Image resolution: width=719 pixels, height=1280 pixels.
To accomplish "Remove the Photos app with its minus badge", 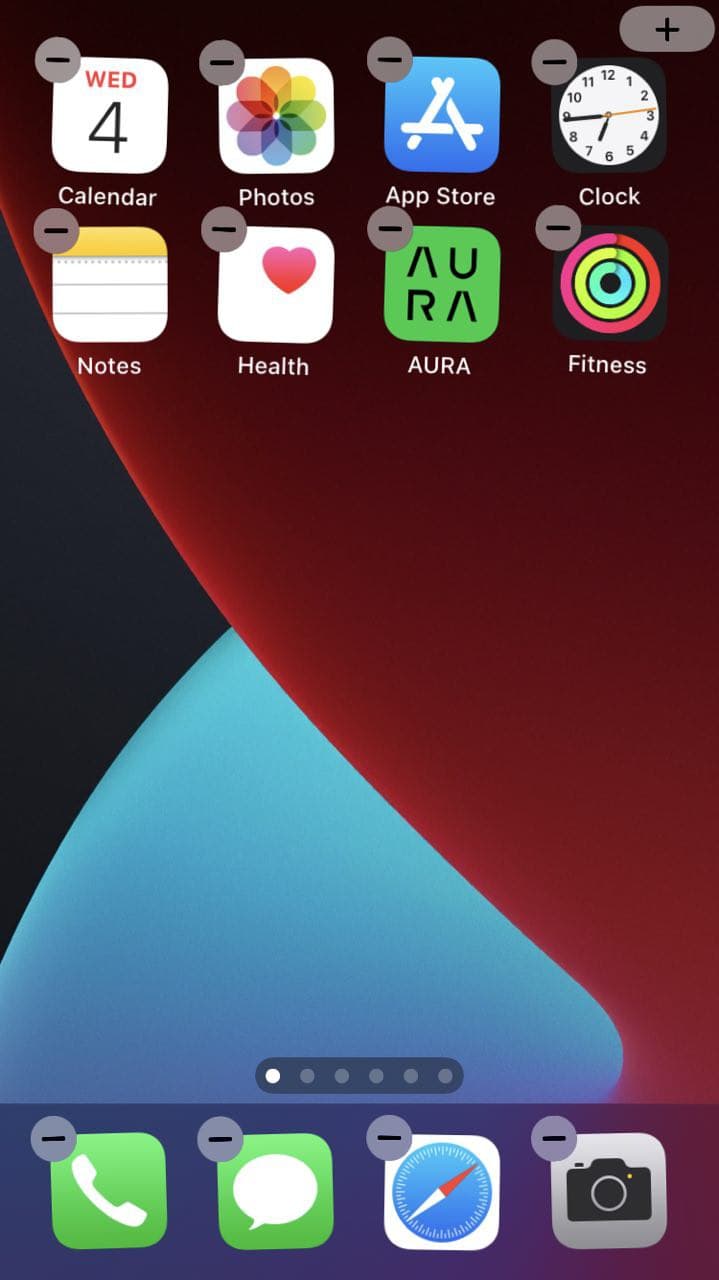I will point(222,62).
